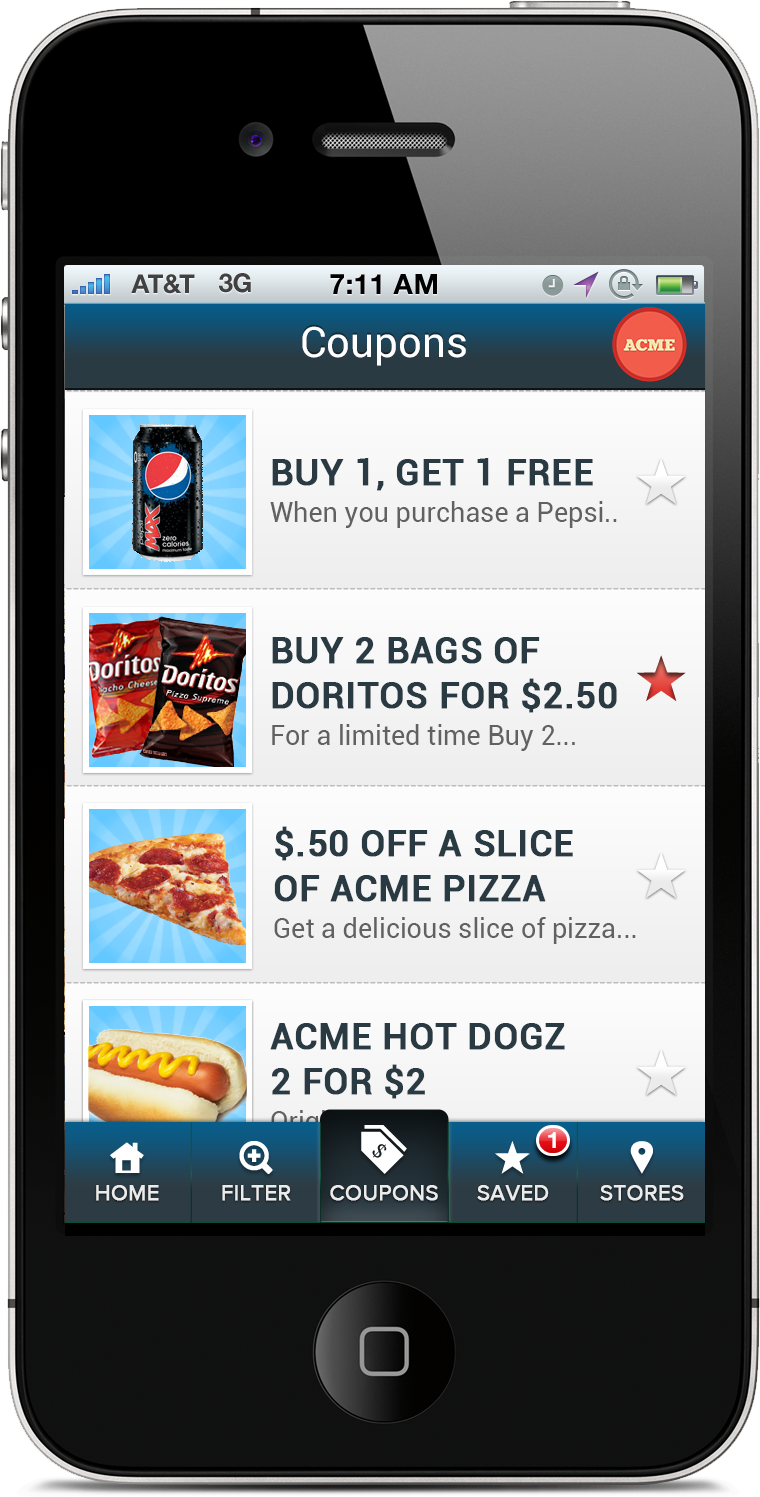Viewport: 760px width, 1497px height.
Task: Go to the Home tab
Action: [x=127, y=1172]
